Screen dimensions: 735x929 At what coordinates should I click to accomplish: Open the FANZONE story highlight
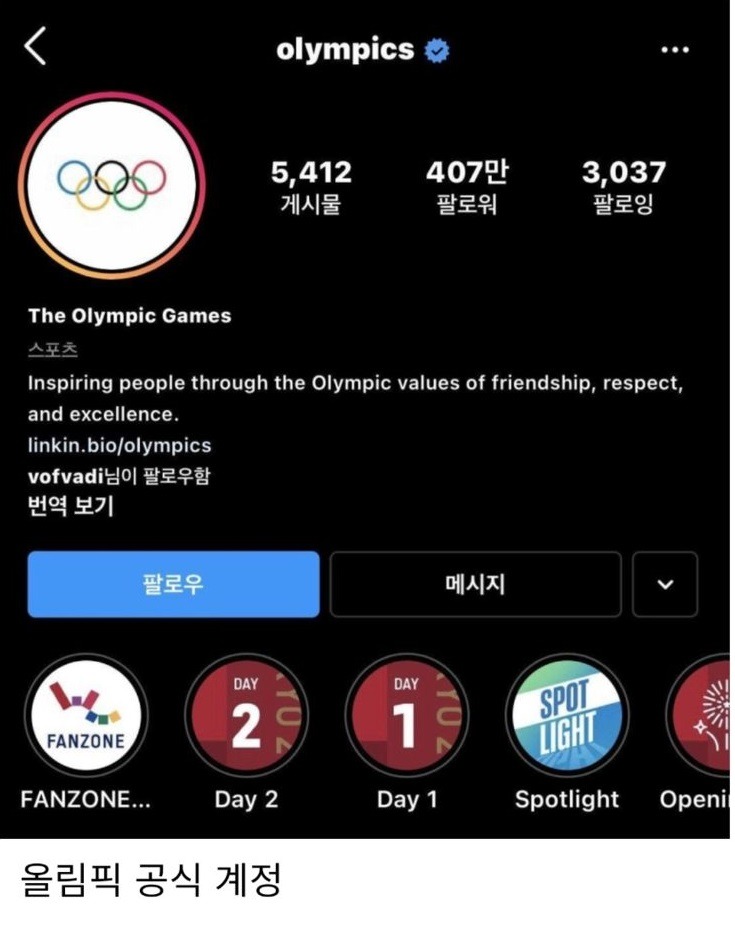coord(86,717)
